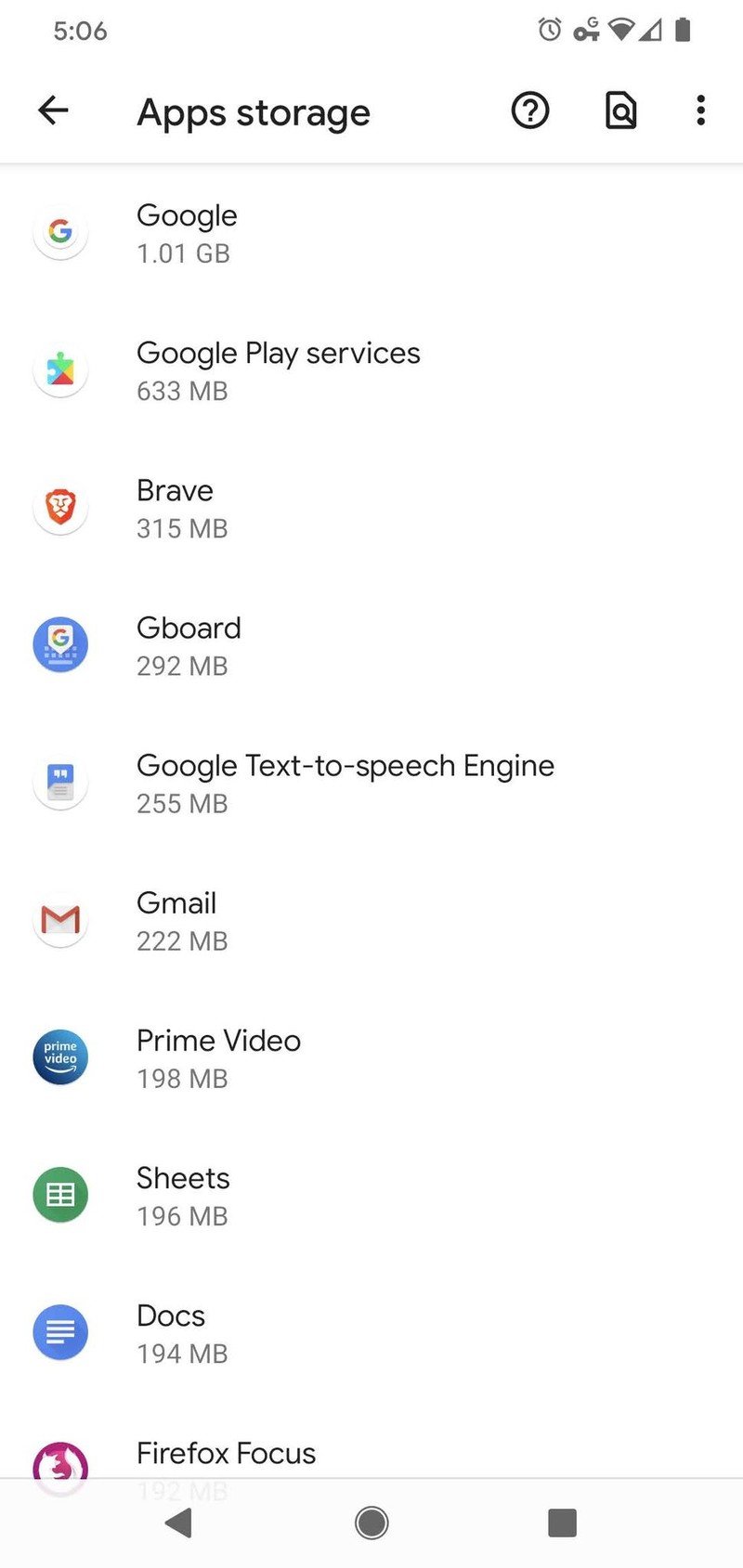
Task: Open Prime Video storage details
Action: 371,1057
